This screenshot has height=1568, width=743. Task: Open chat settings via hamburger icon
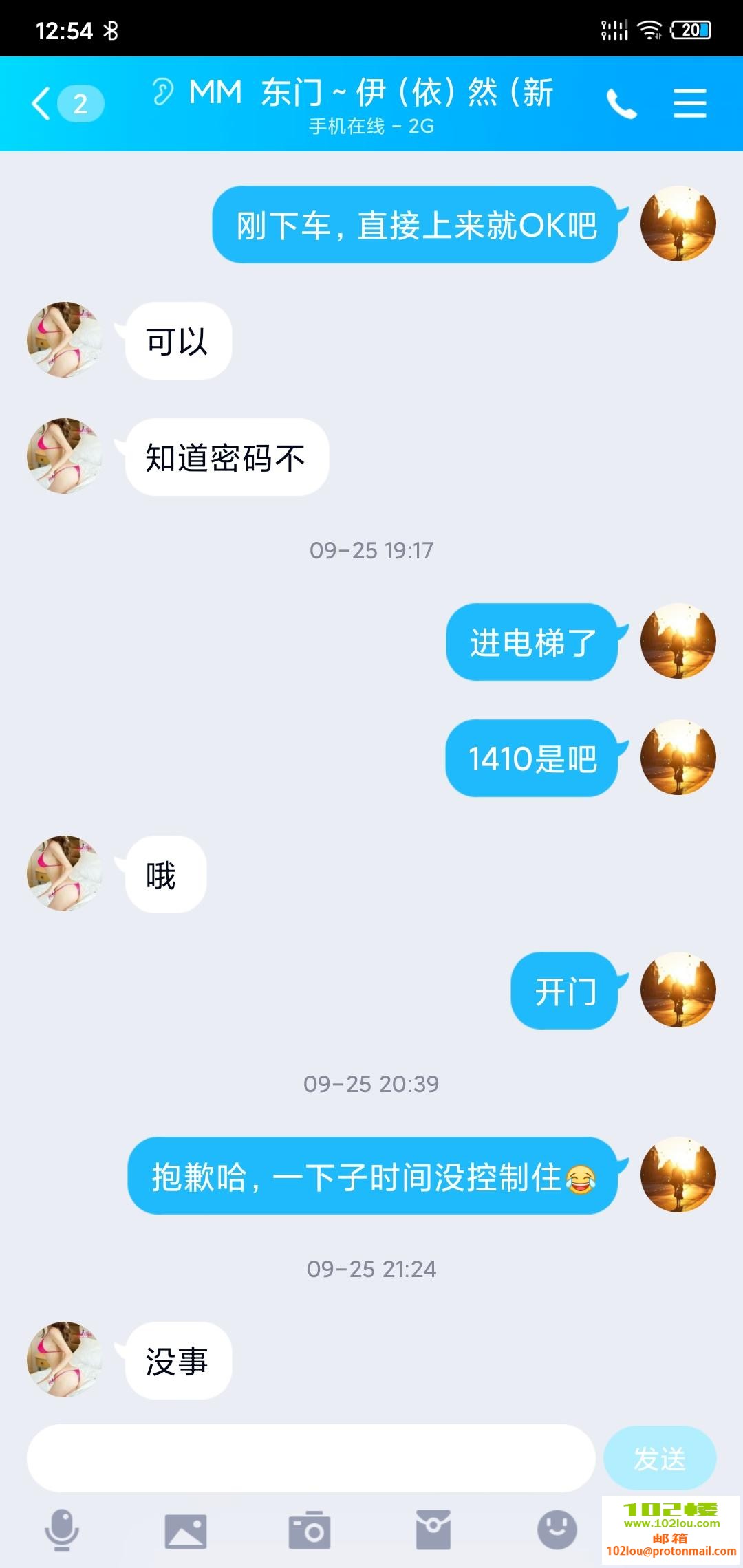(x=691, y=102)
